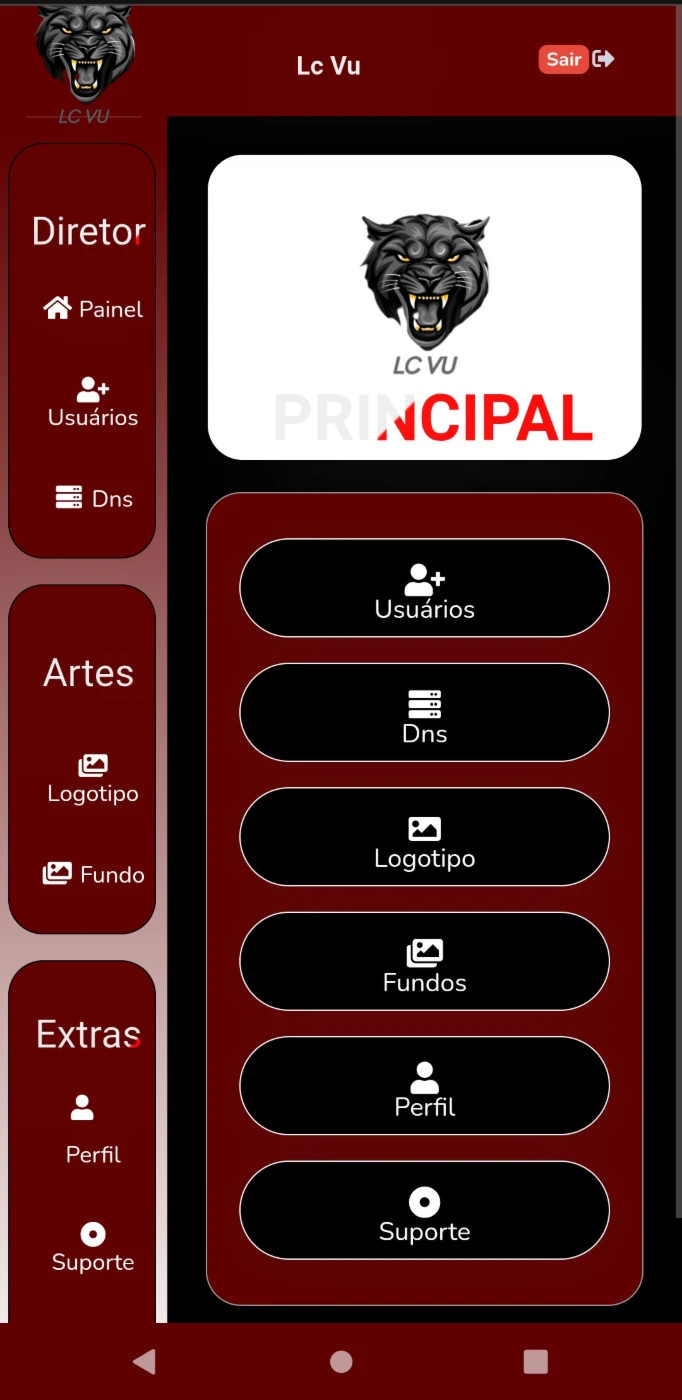This screenshot has width=682, height=1400.
Task: Open Dns in the Diretor sidebar
Action: tap(94, 498)
